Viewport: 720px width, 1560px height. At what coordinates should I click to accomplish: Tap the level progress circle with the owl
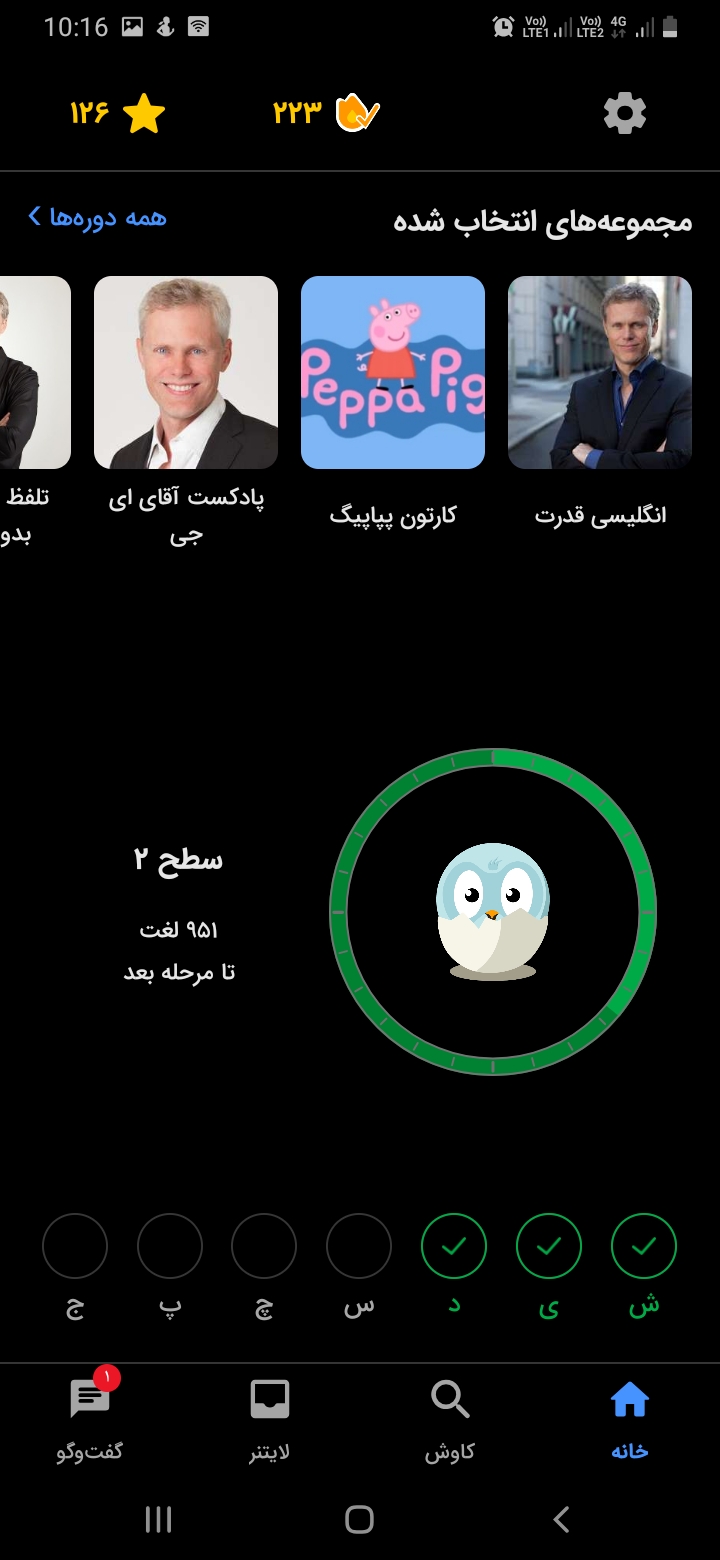(493, 912)
